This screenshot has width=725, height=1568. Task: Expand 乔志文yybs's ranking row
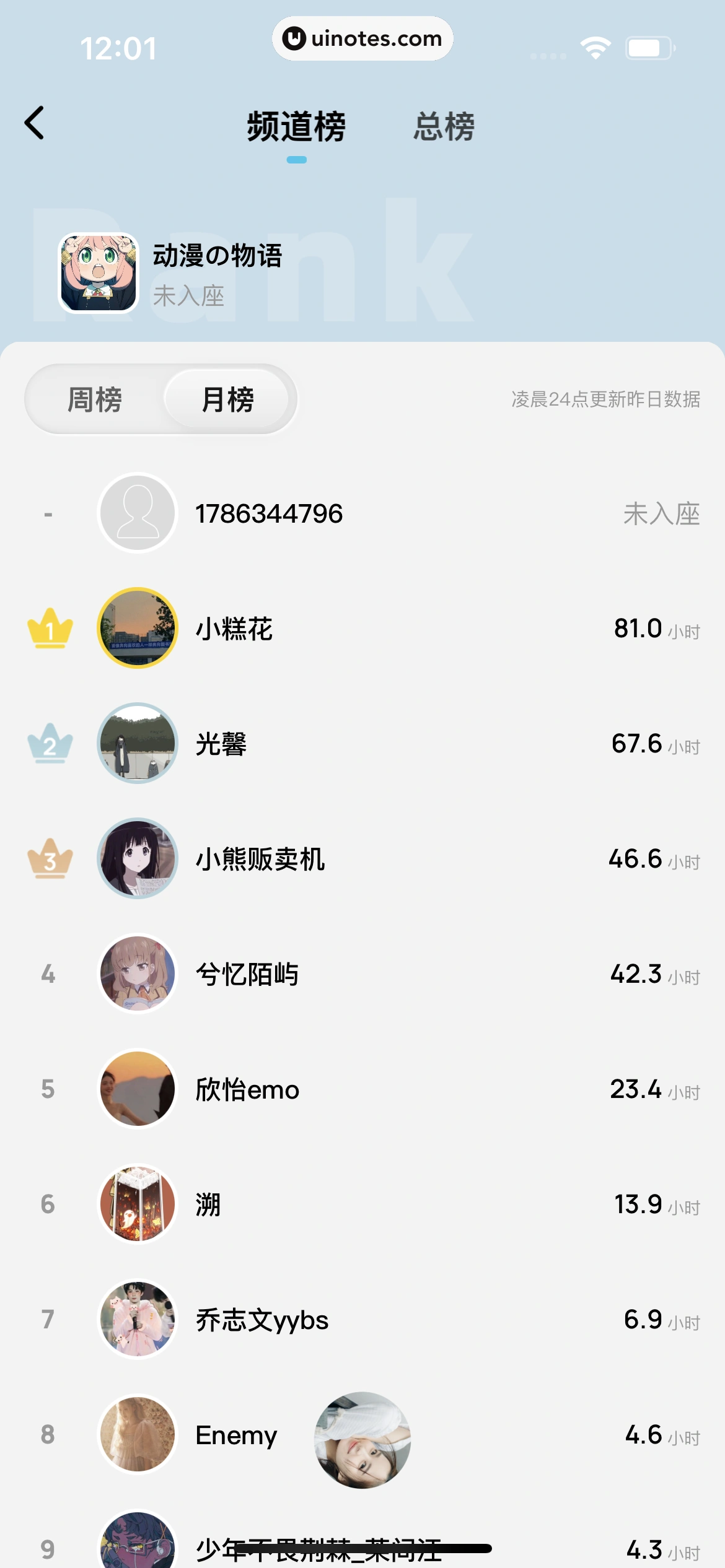click(x=362, y=1320)
